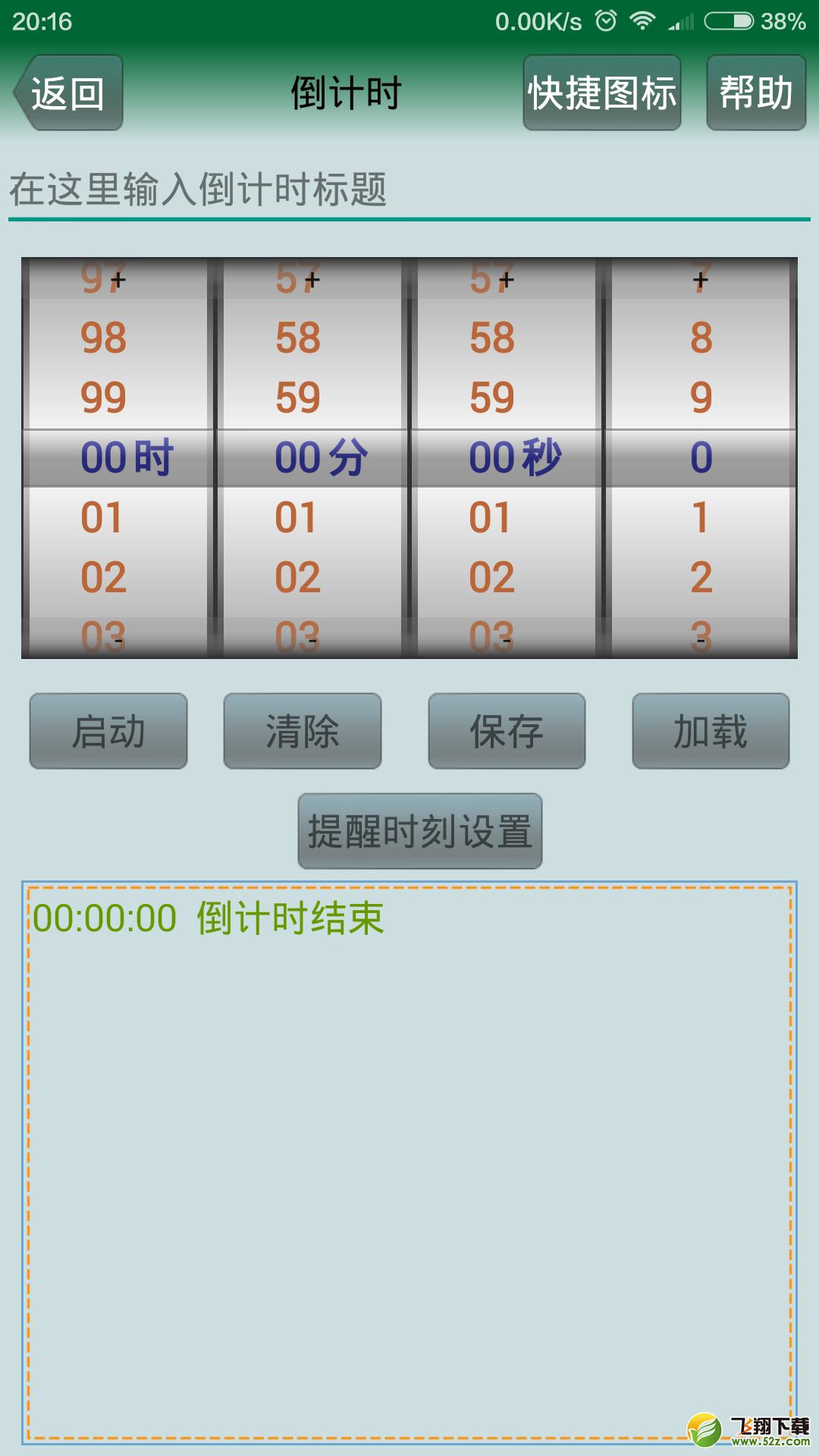Clear the timer with 清除
Screen dimensions: 819x1456
303,731
